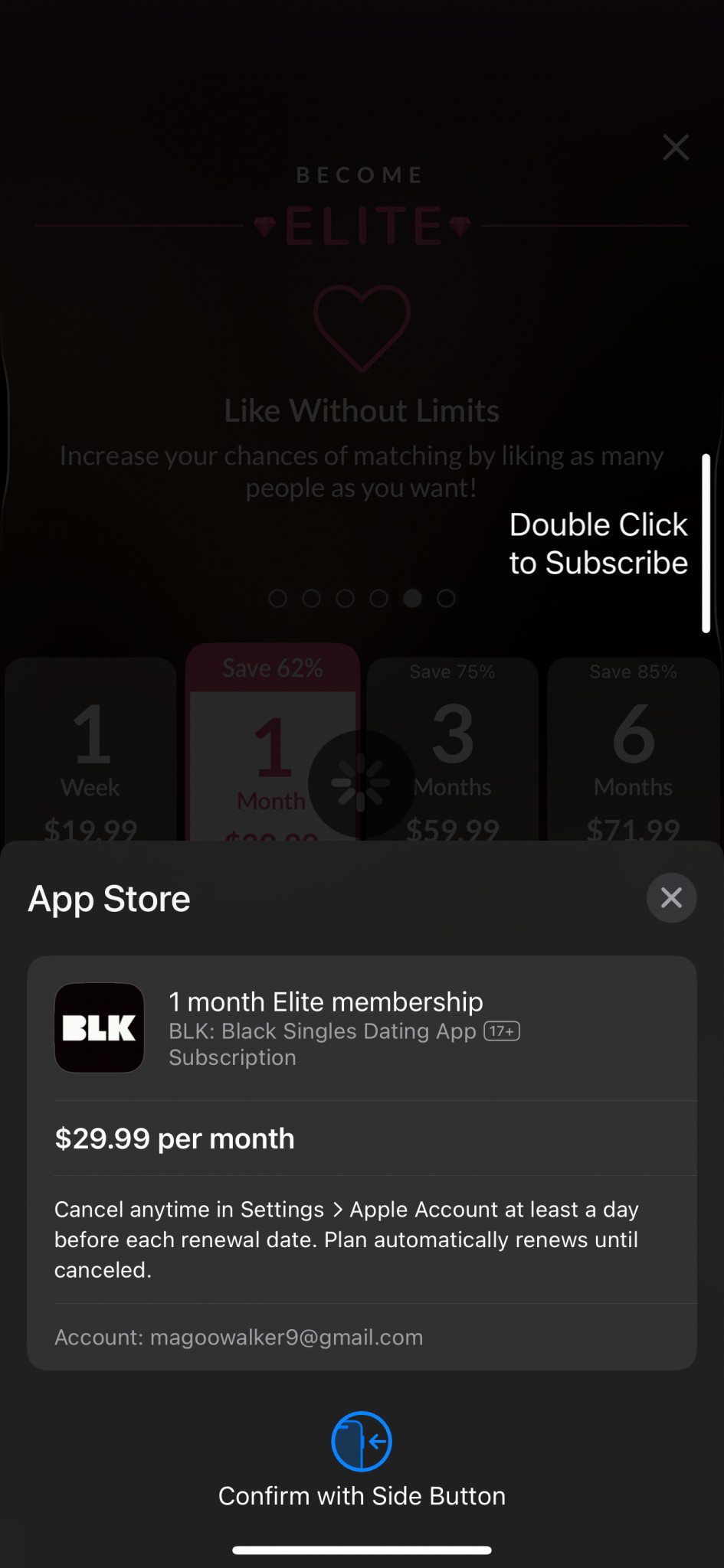Dismiss the Become Elite offer screen
This screenshot has height=1568, width=724.
[675, 147]
